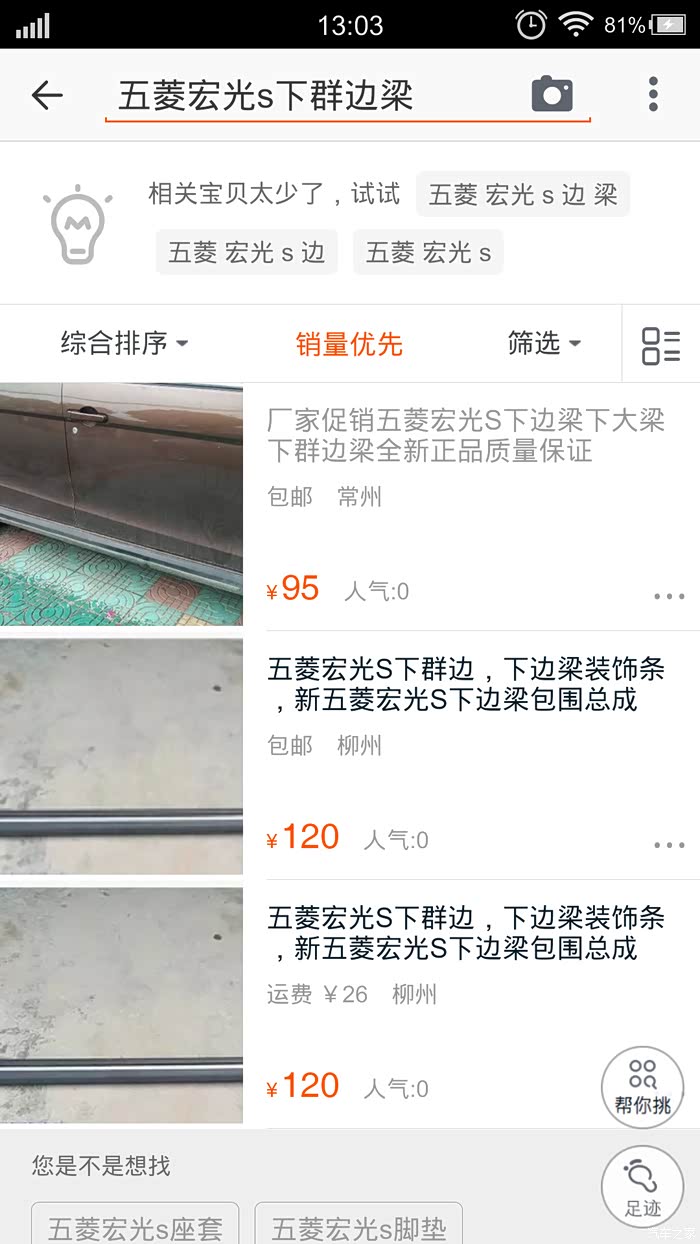Select suggestion chip 五菱 宏光 s
This screenshot has width=700, height=1244.
[x=429, y=252]
